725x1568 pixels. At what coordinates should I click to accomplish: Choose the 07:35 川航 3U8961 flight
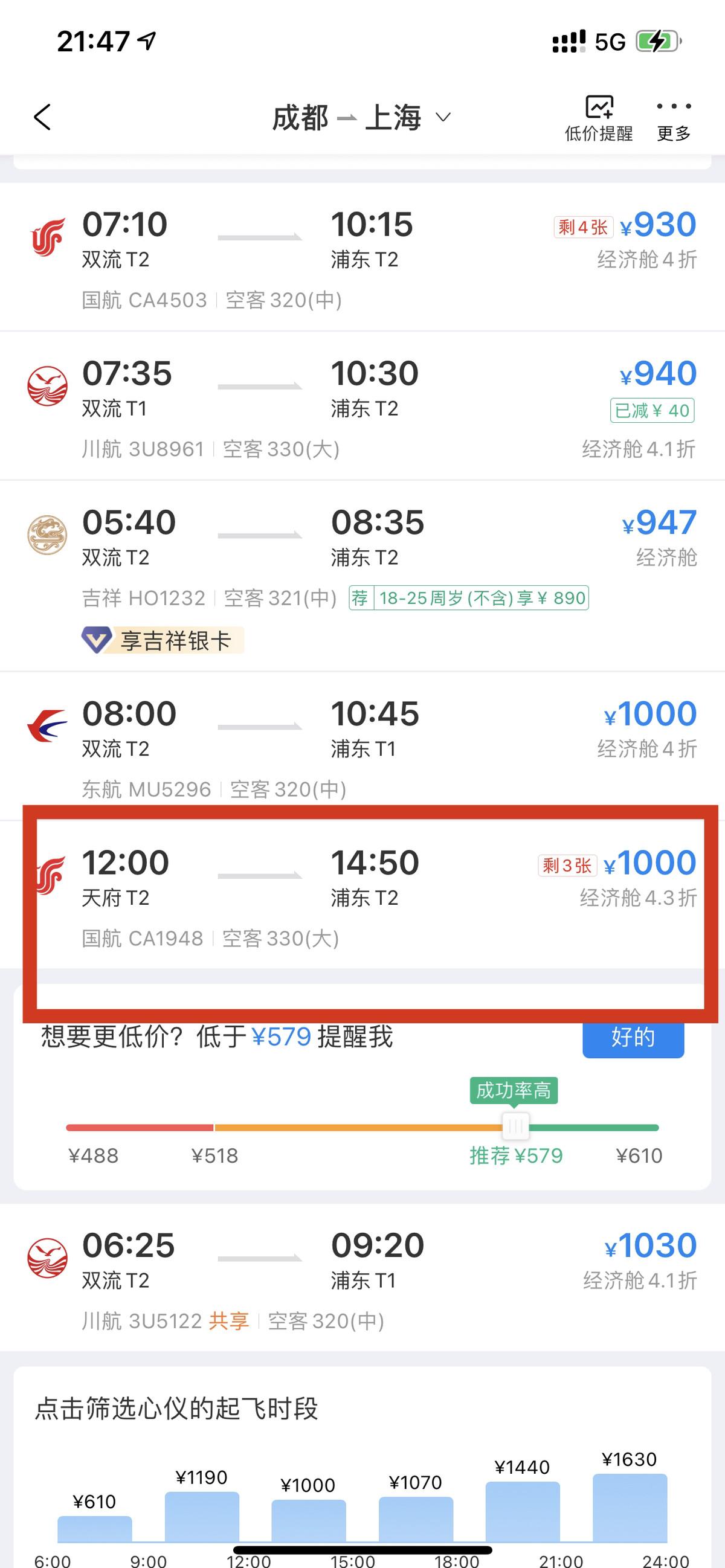pos(362,406)
